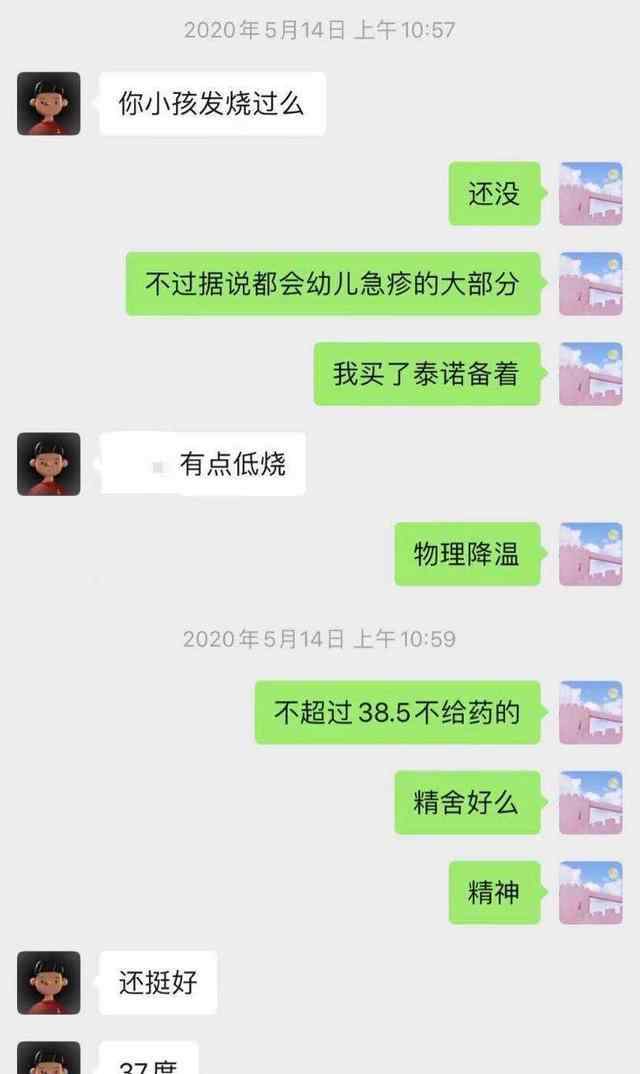Open the avatar next to 物理降温
640x1074 pixels.
coord(591,554)
